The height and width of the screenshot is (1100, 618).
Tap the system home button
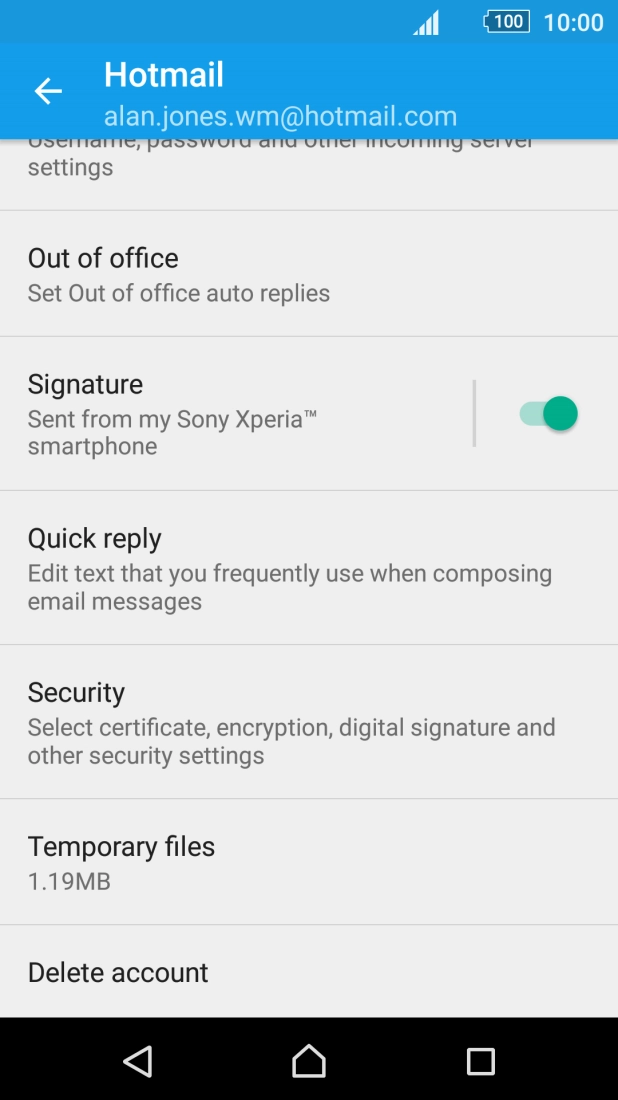point(309,1061)
